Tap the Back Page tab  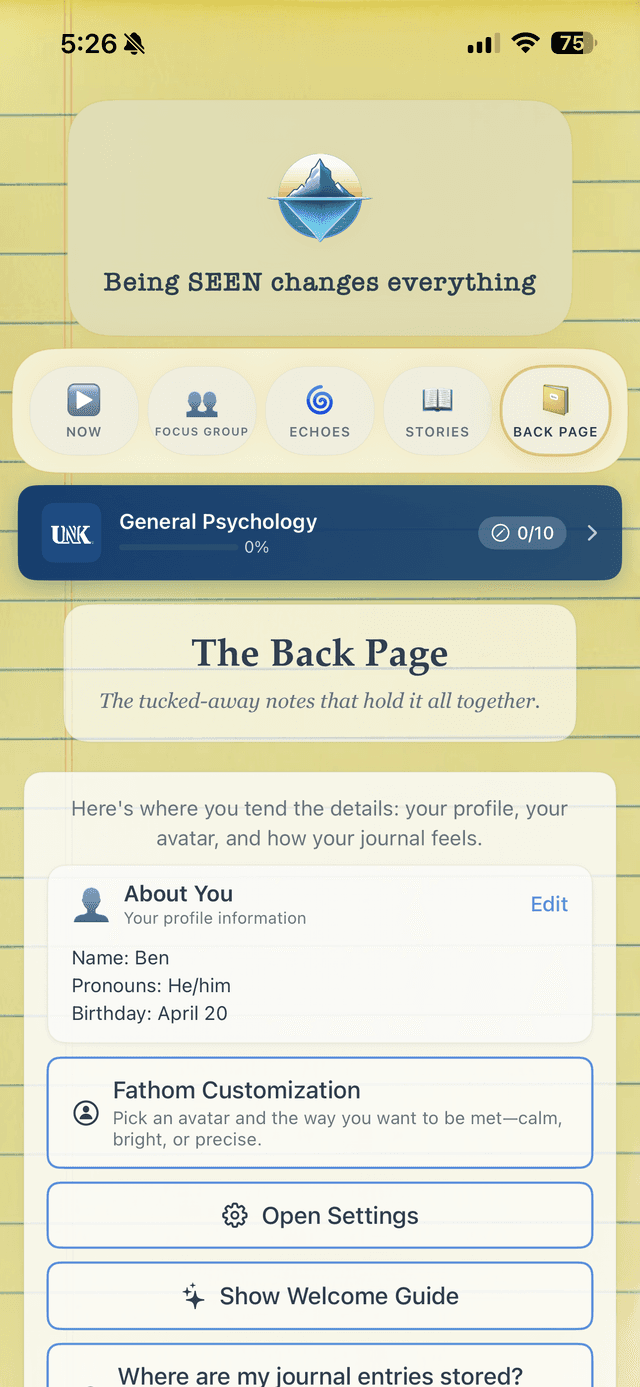click(555, 411)
